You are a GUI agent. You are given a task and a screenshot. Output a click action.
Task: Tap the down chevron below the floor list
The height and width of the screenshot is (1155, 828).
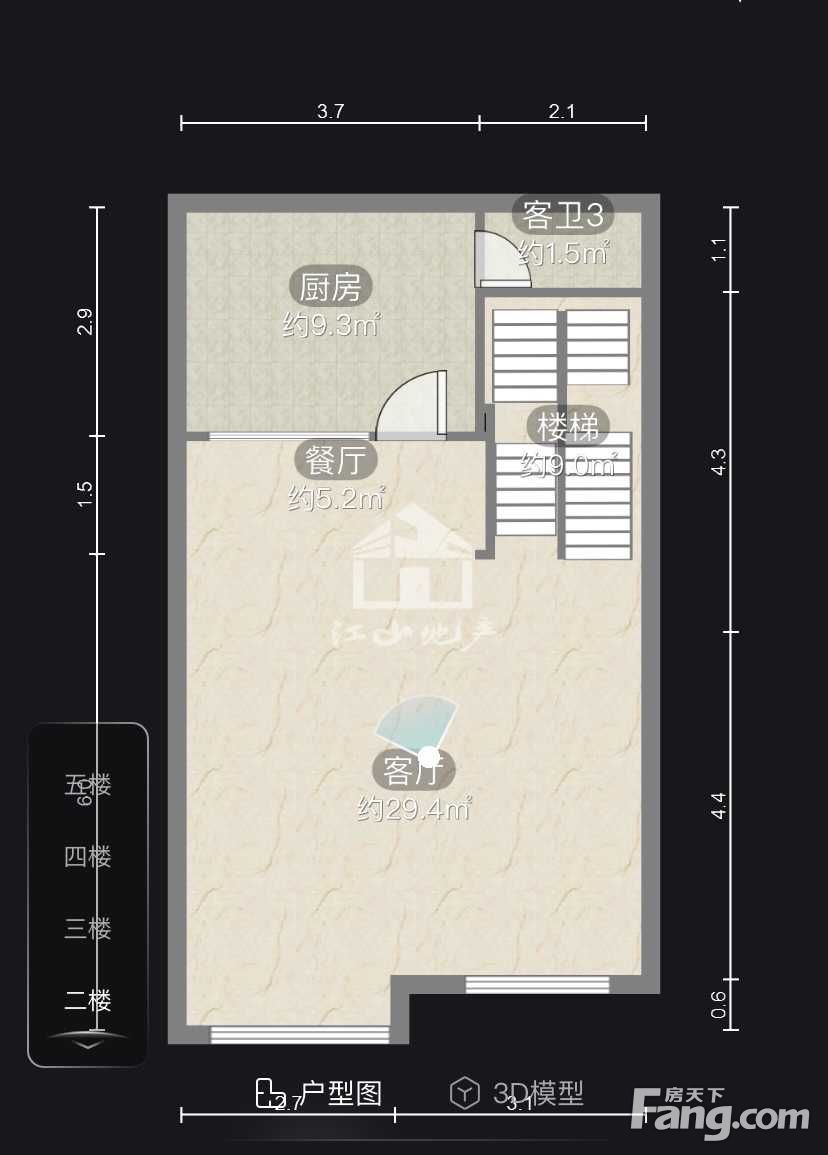[88, 1044]
